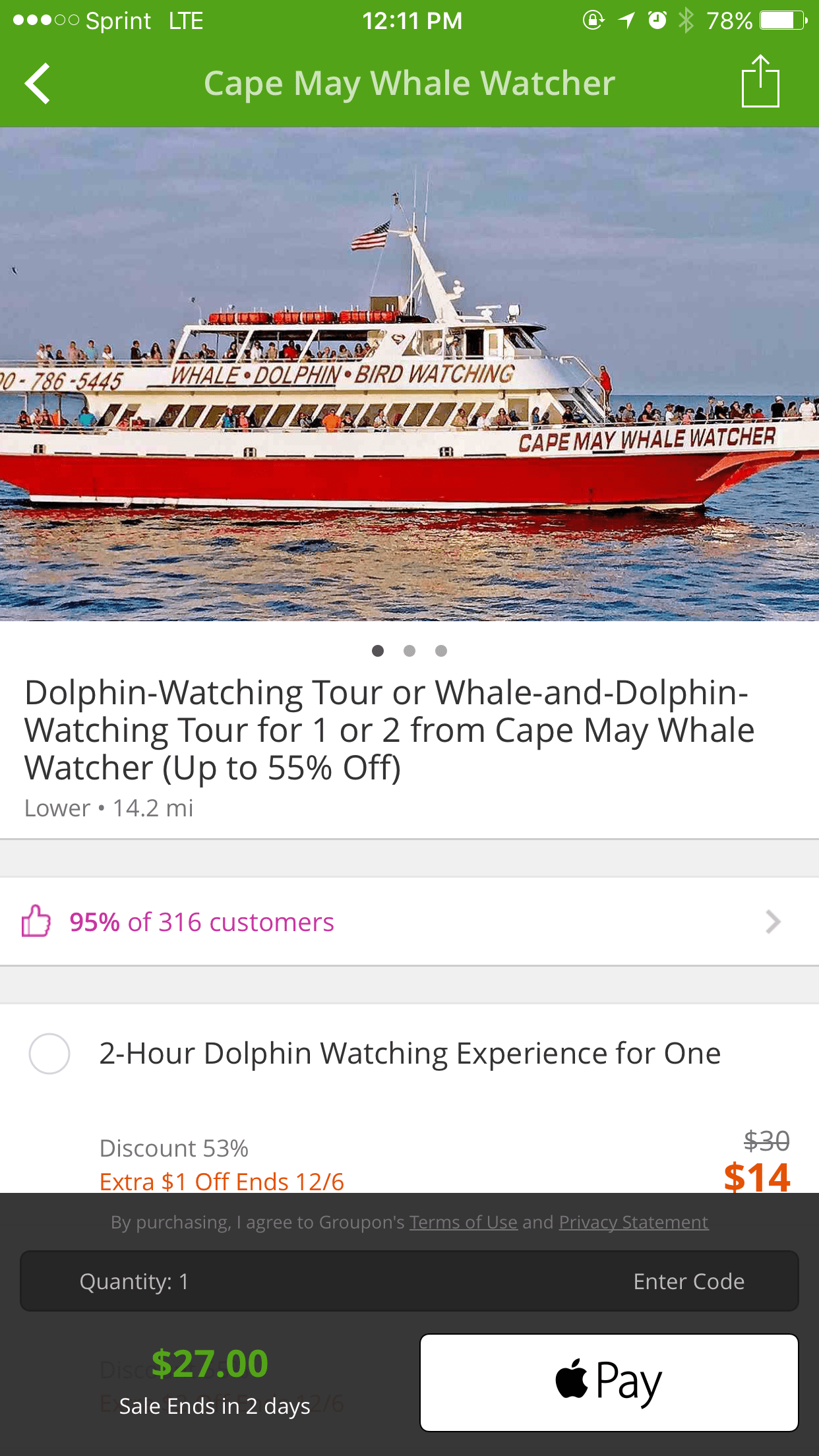Select the 2-Hour Dolphin Watching option
The width and height of the screenshot is (819, 1456).
pos(49,1053)
